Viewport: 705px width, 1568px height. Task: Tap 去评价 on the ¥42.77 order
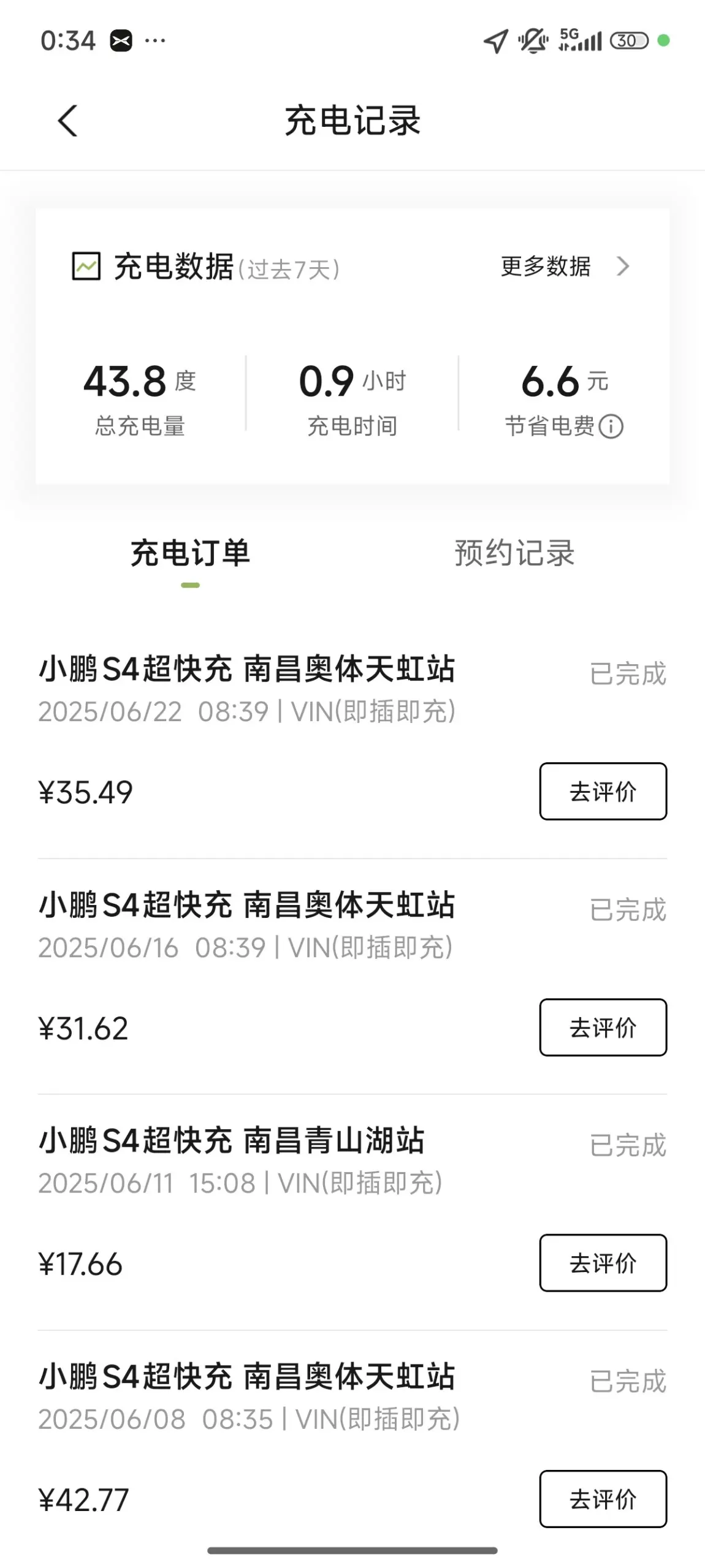[x=603, y=1499]
